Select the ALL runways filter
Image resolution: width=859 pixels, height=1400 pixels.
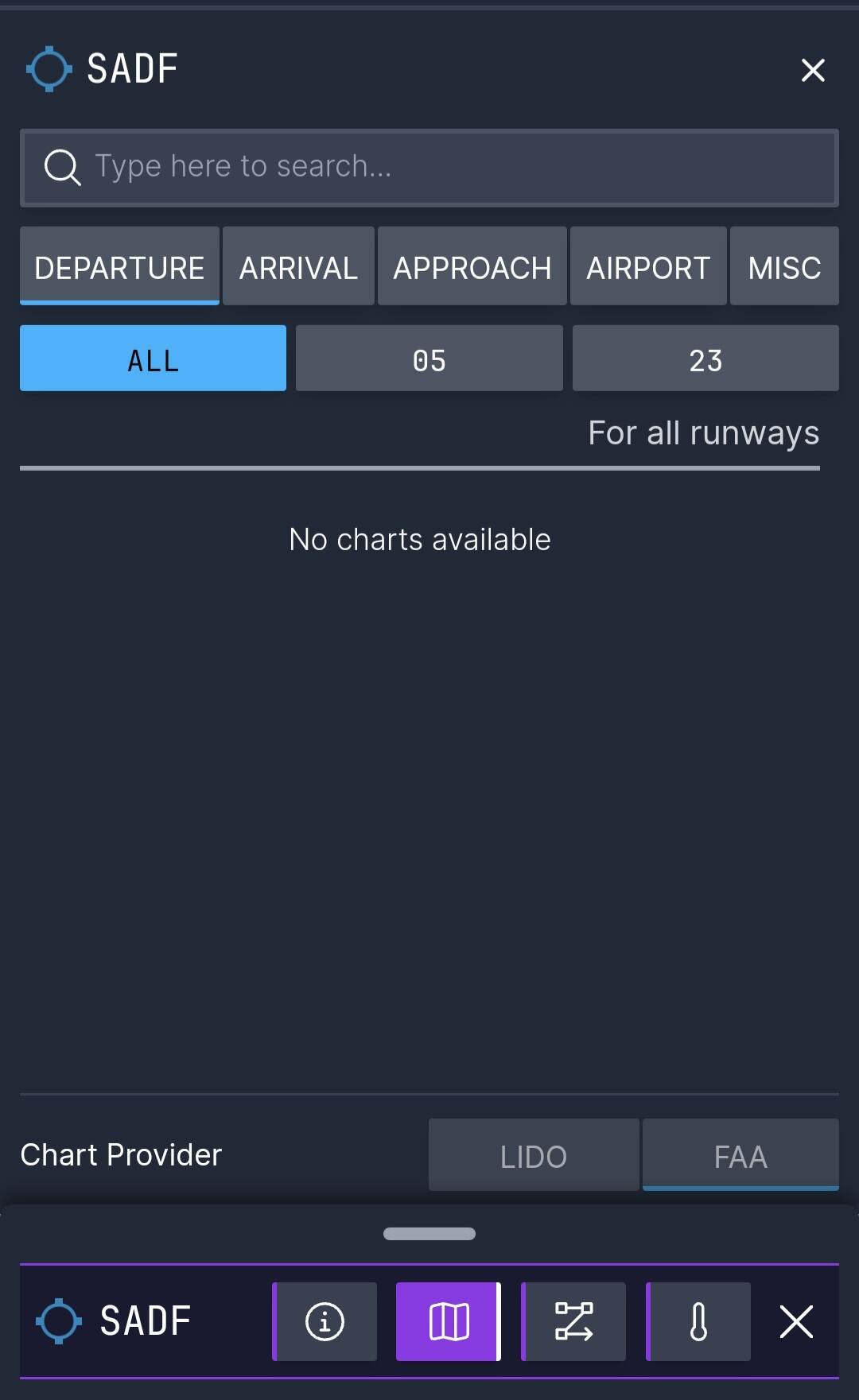pos(153,359)
